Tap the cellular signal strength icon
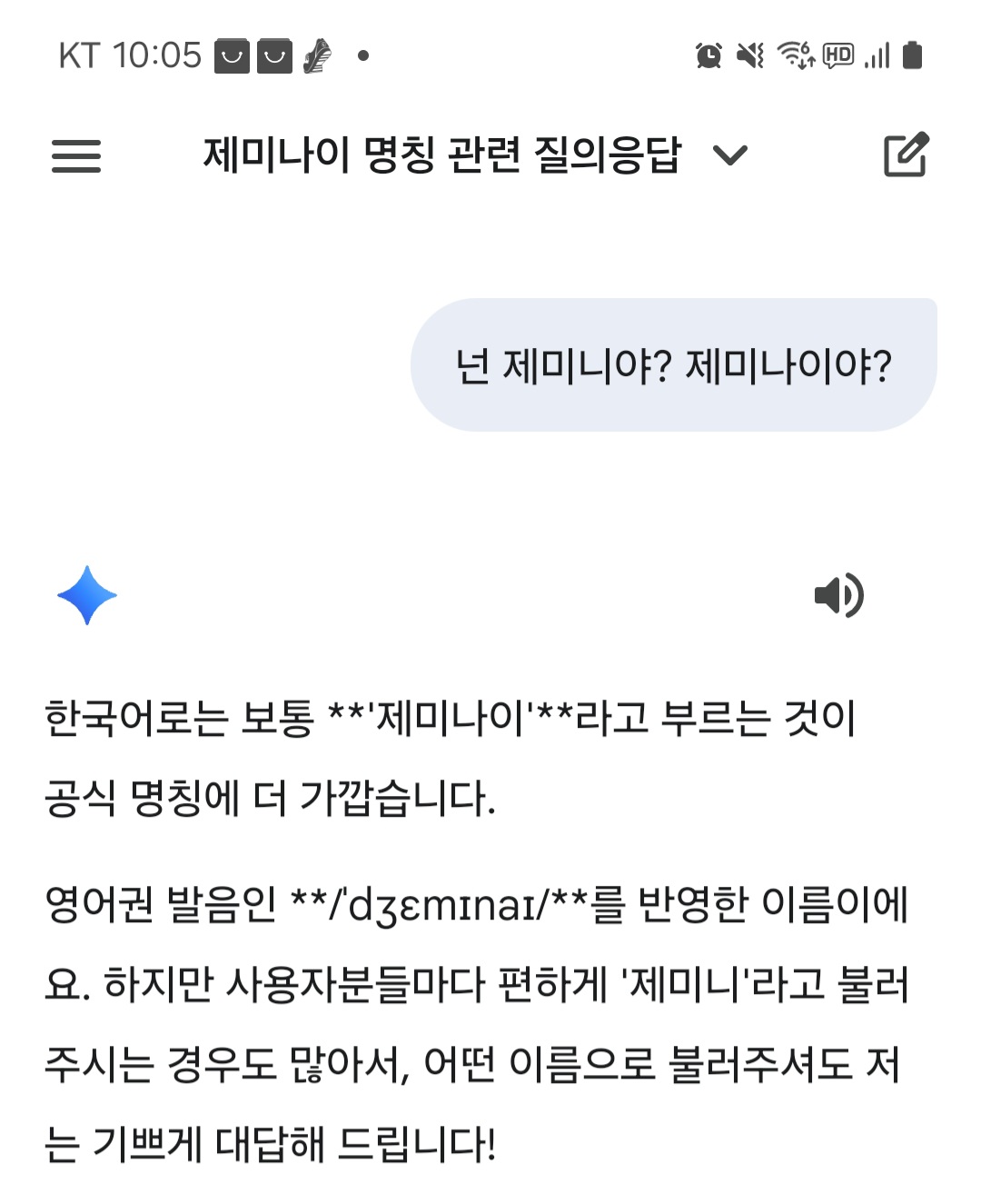Viewport: 981px width, 1204px height. point(877,55)
